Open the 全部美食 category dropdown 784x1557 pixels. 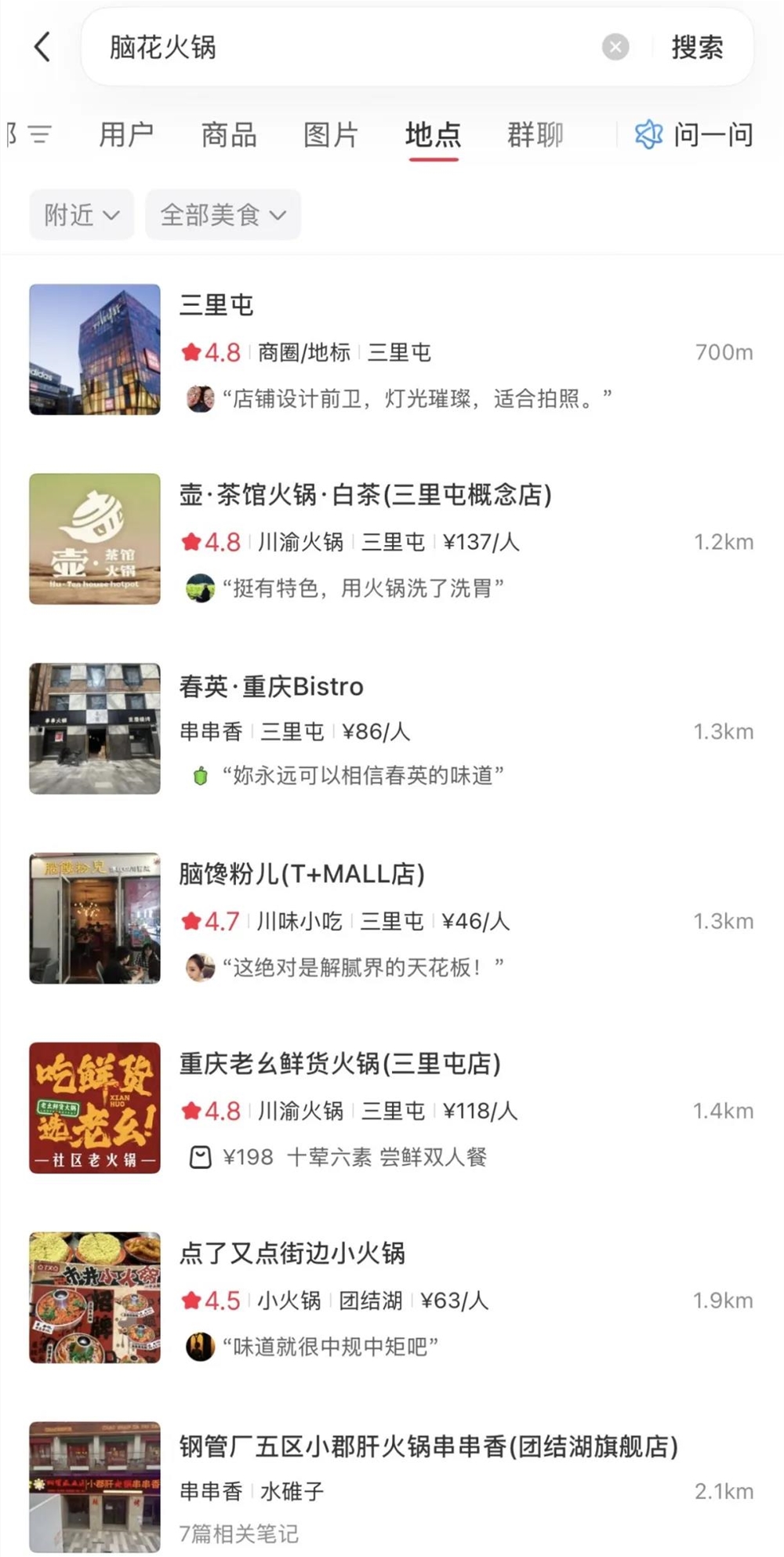tap(222, 213)
